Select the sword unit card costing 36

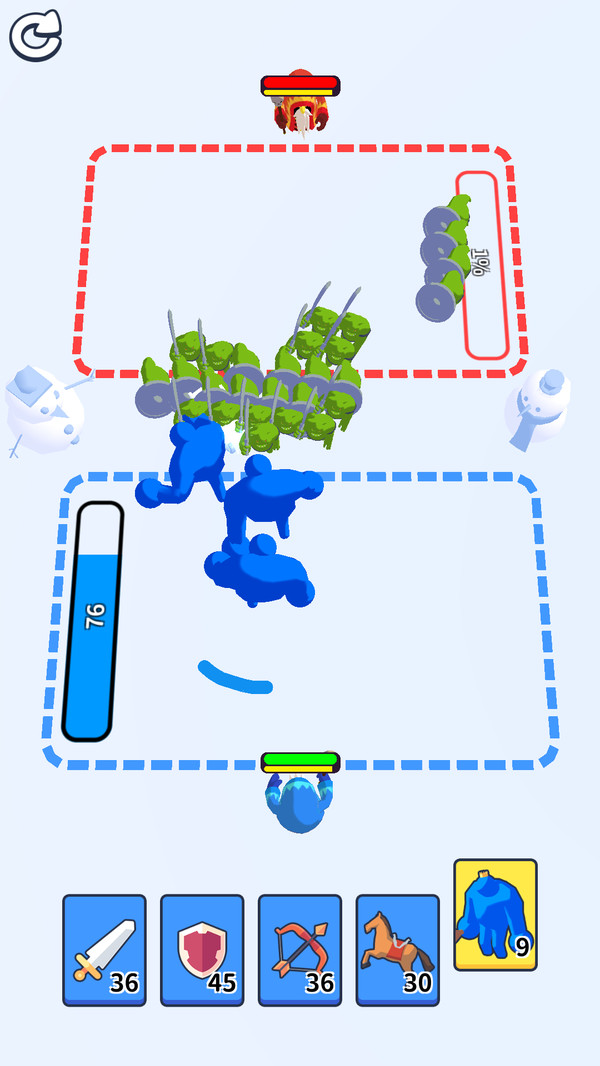click(104, 949)
